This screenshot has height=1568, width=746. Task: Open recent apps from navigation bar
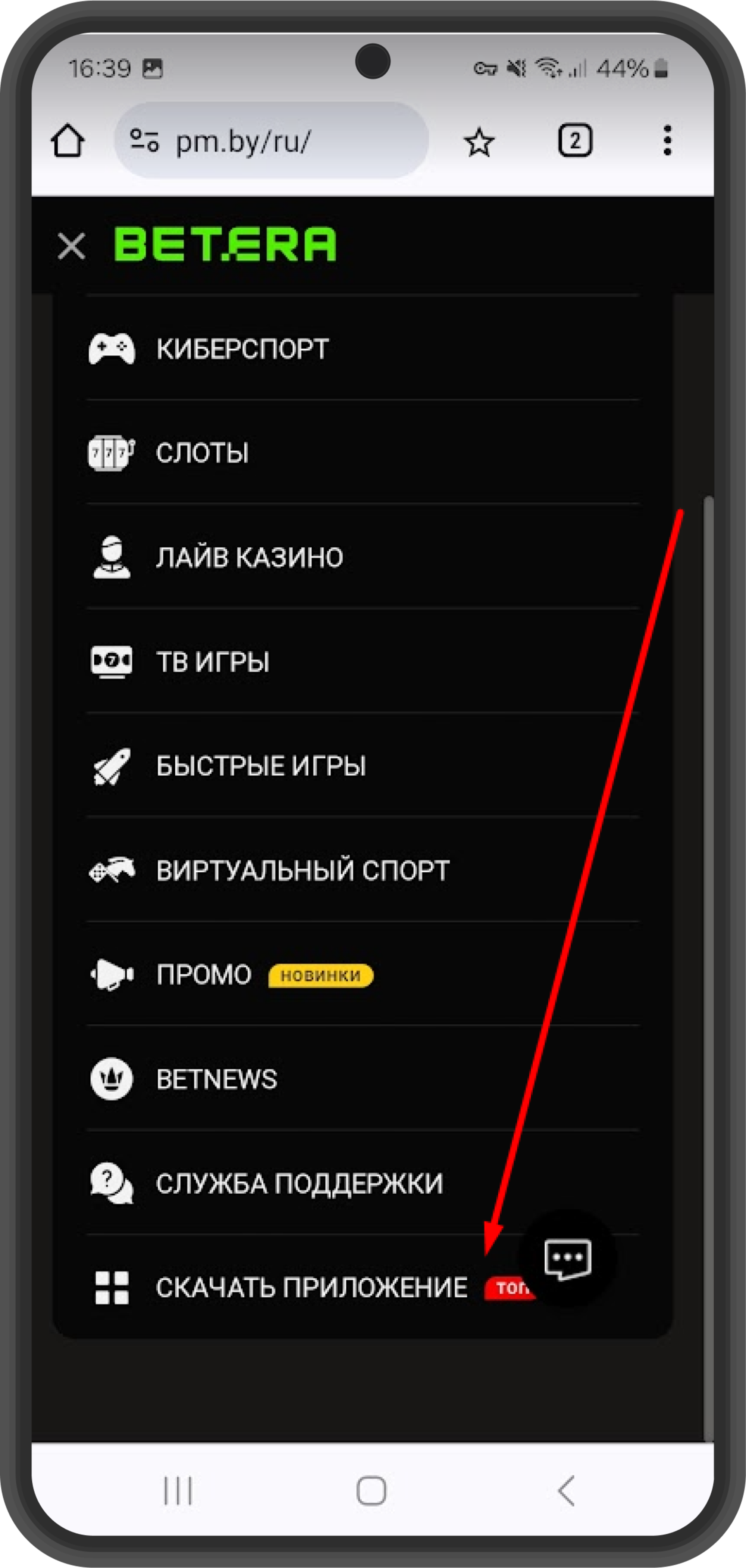[x=178, y=1491]
